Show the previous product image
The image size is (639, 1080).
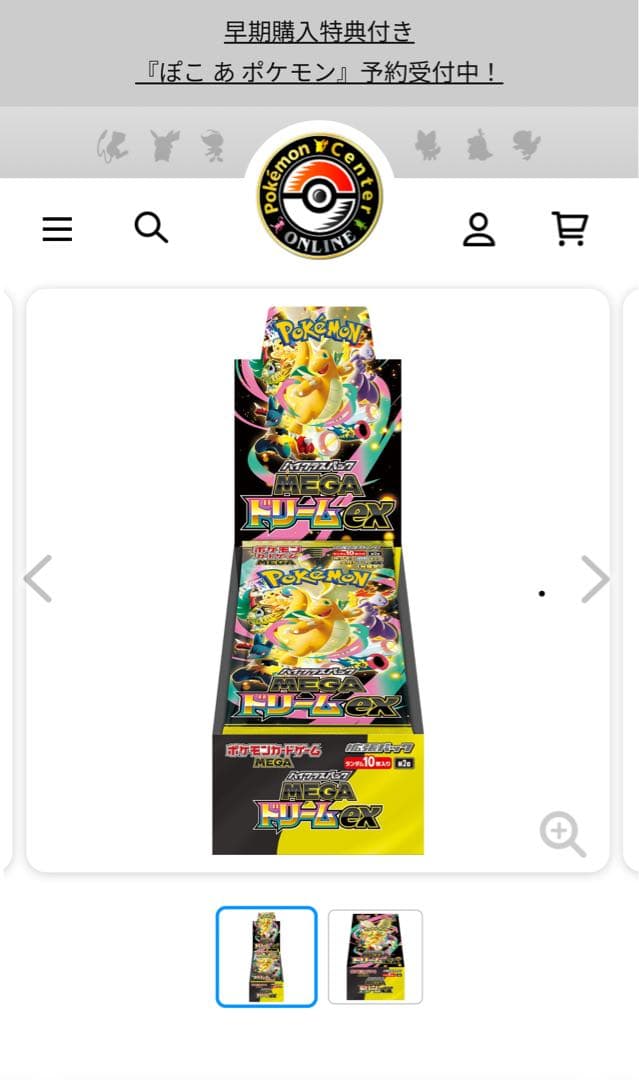point(38,579)
